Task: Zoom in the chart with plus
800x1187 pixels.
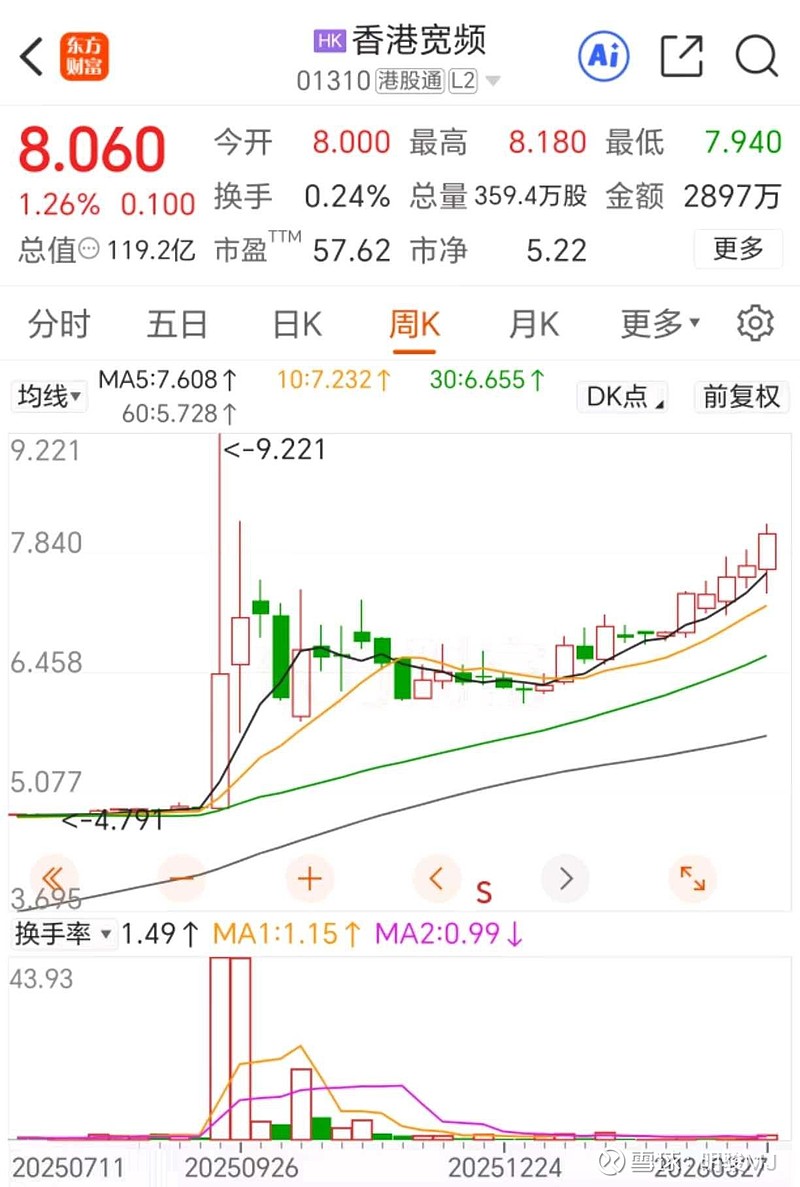Action: [310, 879]
